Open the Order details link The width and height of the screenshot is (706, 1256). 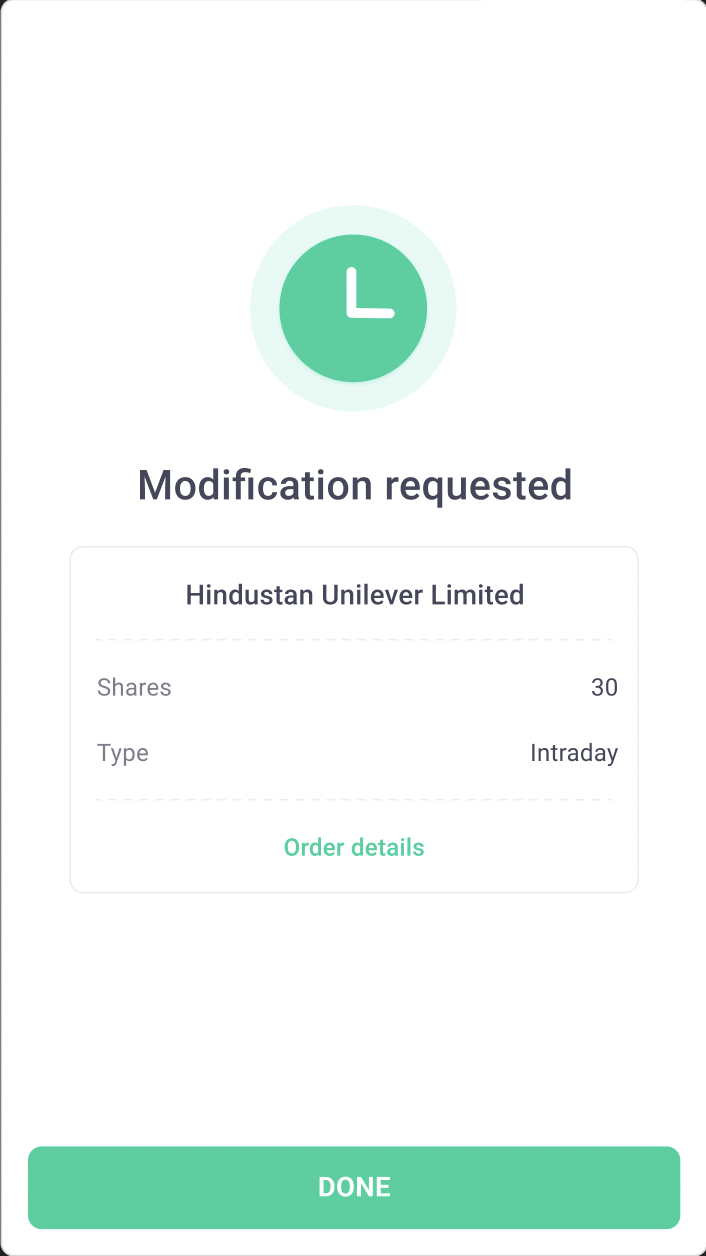click(x=354, y=847)
